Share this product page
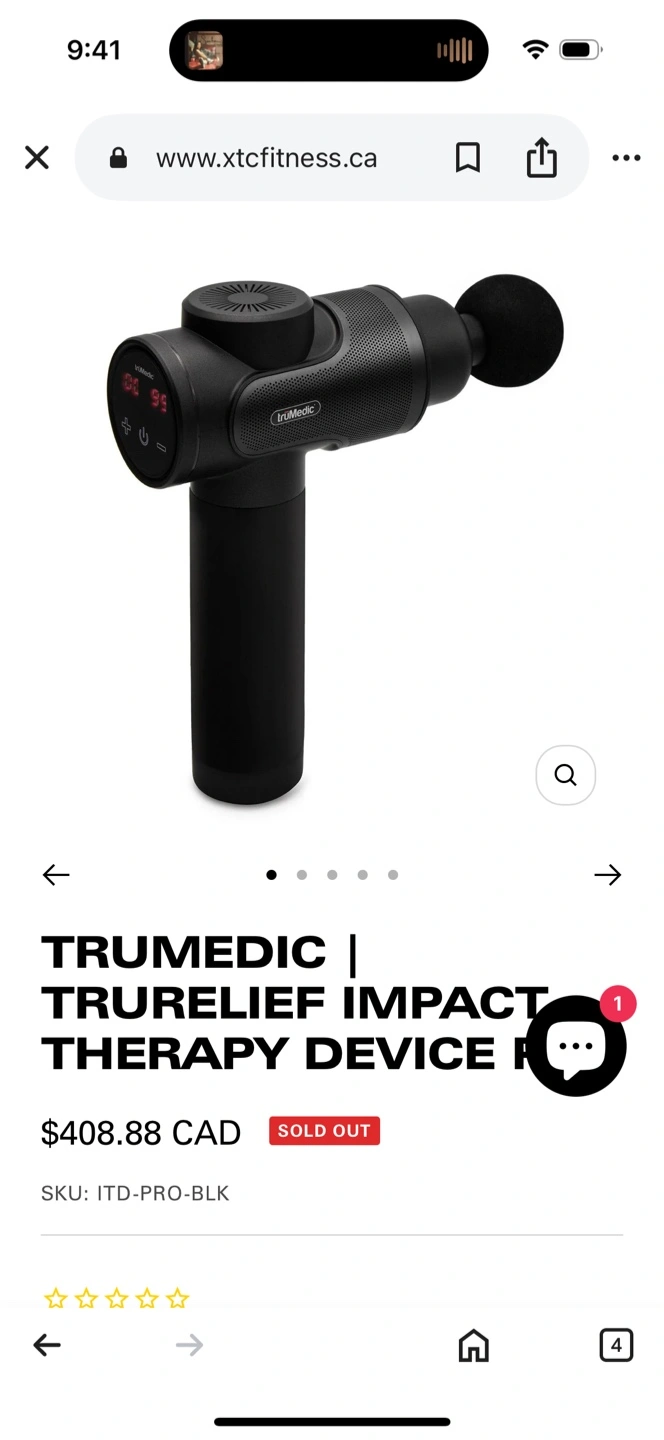 pyautogui.click(x=541, y=157)
